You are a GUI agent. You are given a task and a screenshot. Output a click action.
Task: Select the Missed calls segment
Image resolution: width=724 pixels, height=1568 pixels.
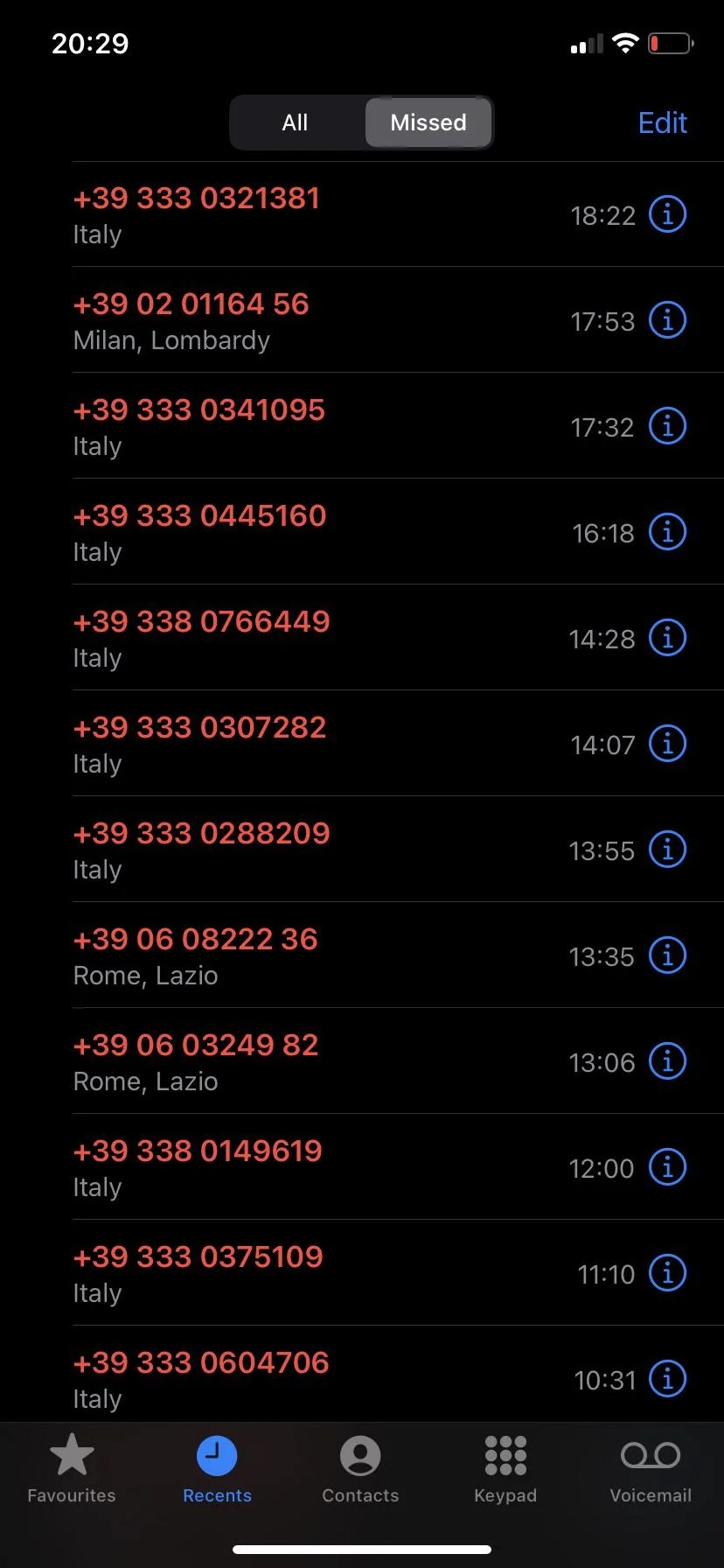pos(428,122)
